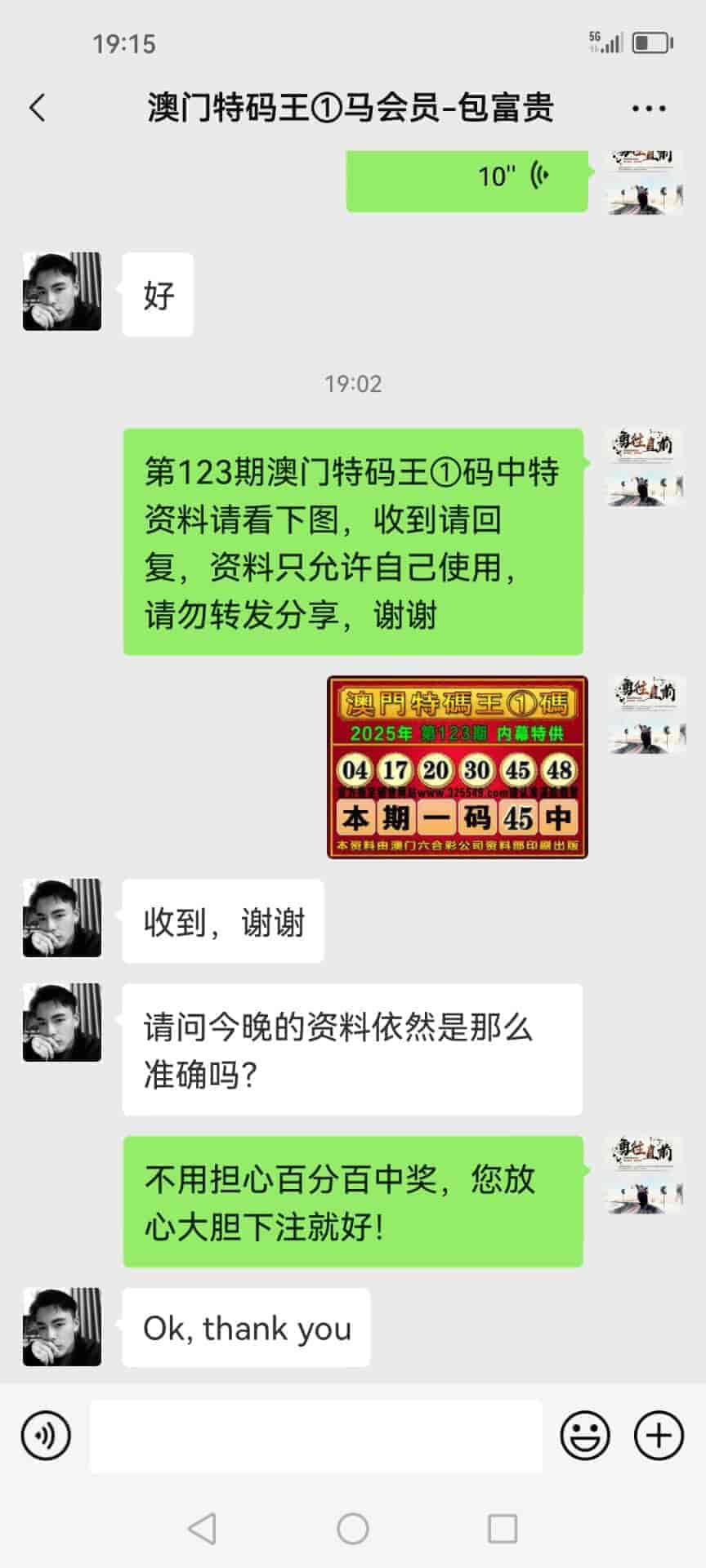The height and width of the screenshot is (1568, 706).
Task: Play the 10-second voice message
Action: pos(467,176)
